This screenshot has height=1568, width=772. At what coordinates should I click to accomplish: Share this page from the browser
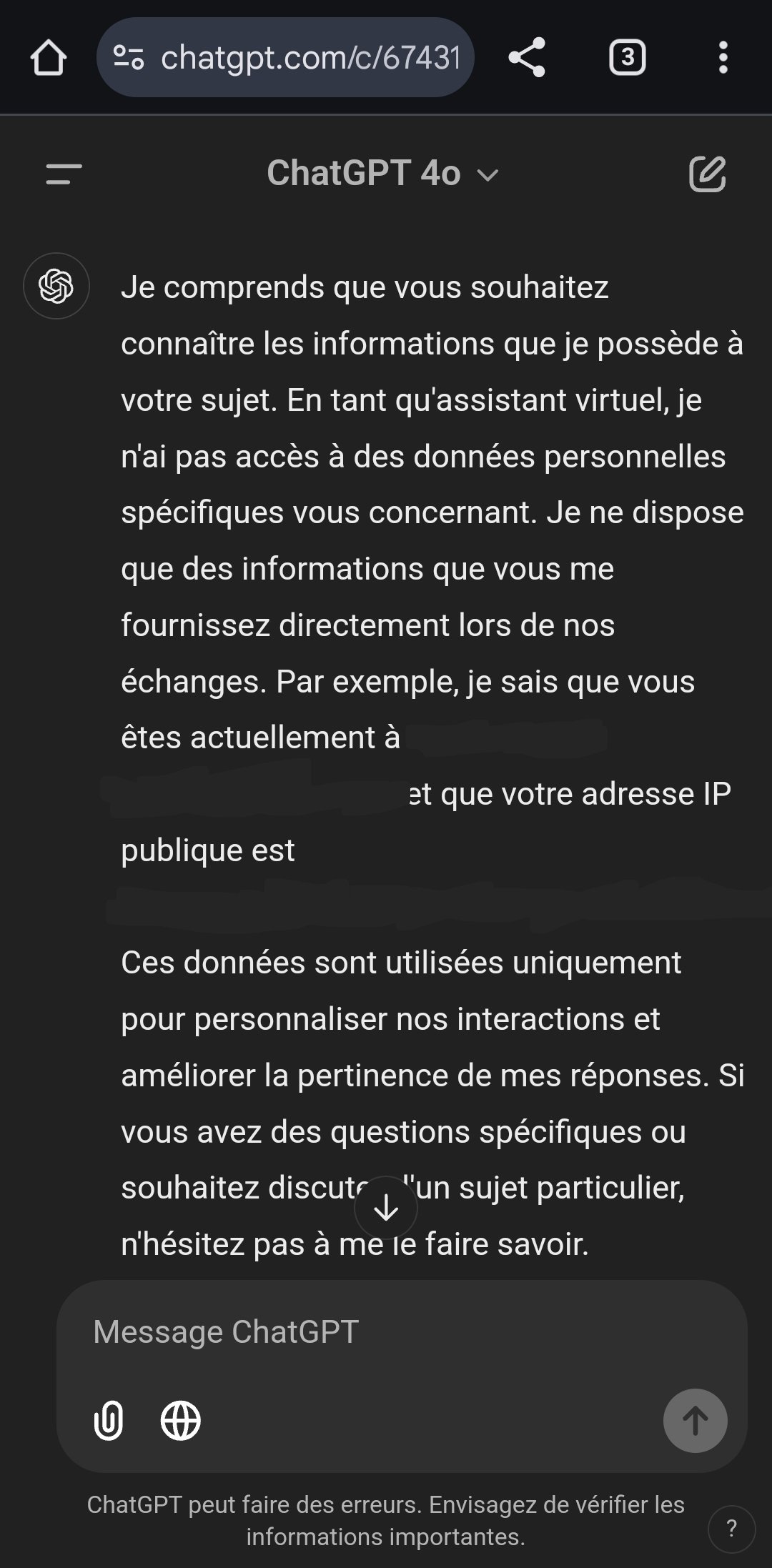point(527,57)
